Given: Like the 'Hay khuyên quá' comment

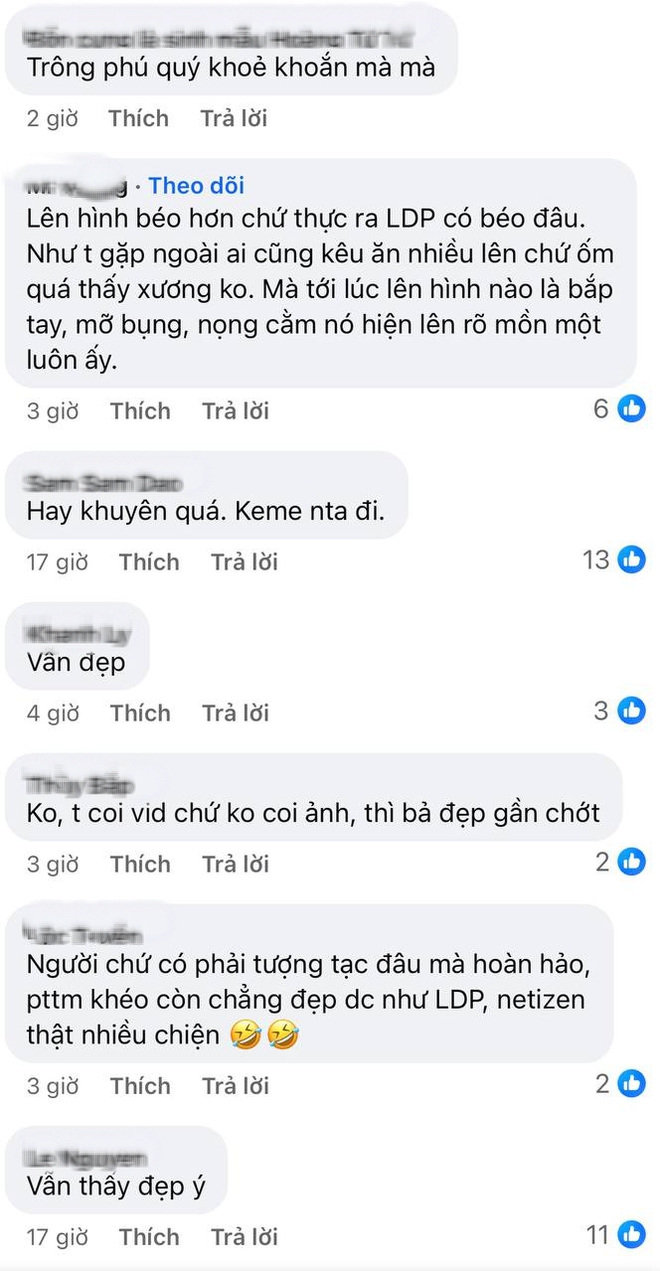Looking at the screenshot, I should coord(149,562).
